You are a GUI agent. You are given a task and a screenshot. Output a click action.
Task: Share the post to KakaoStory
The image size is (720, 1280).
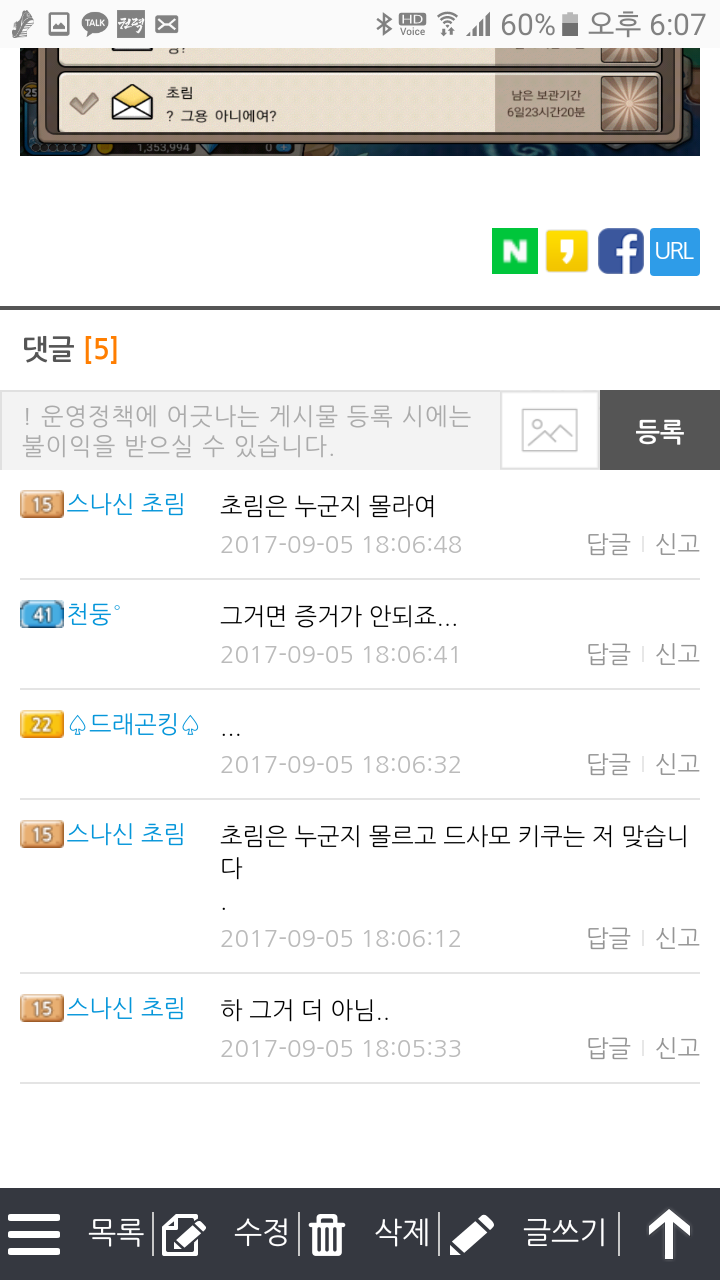567,251
